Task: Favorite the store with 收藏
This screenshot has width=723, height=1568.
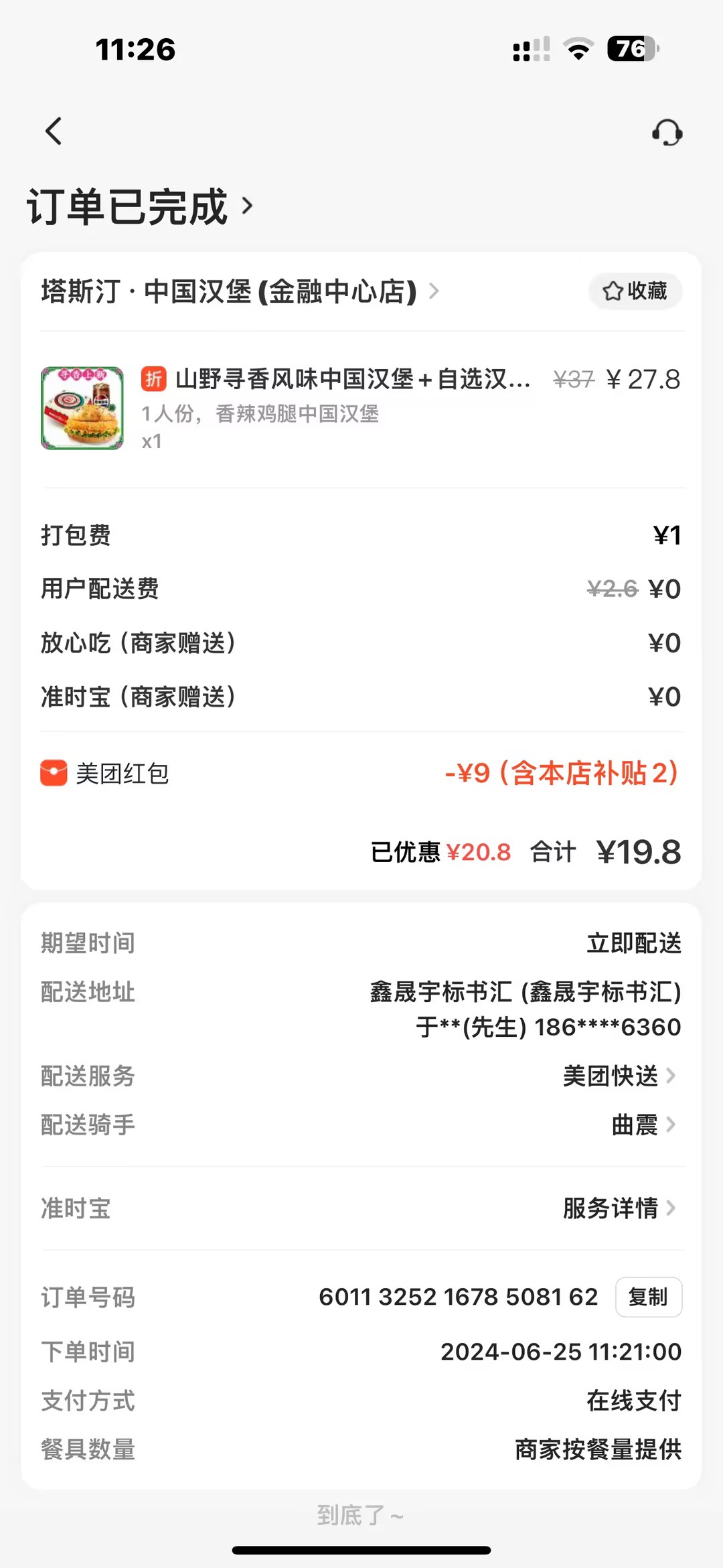Action: 635,291
